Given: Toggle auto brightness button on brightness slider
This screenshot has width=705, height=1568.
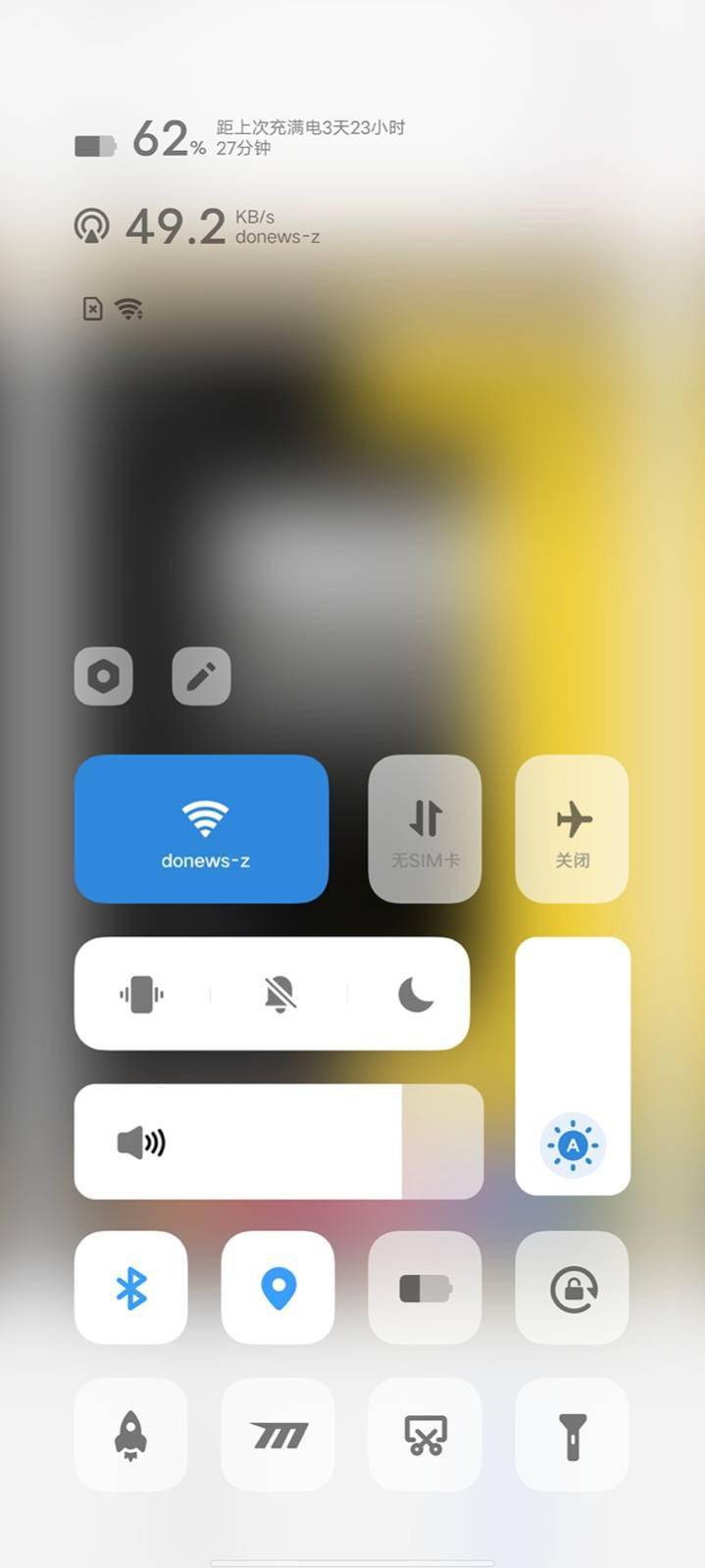Looking at the screenshot, I should click(x=573, y=1145).
